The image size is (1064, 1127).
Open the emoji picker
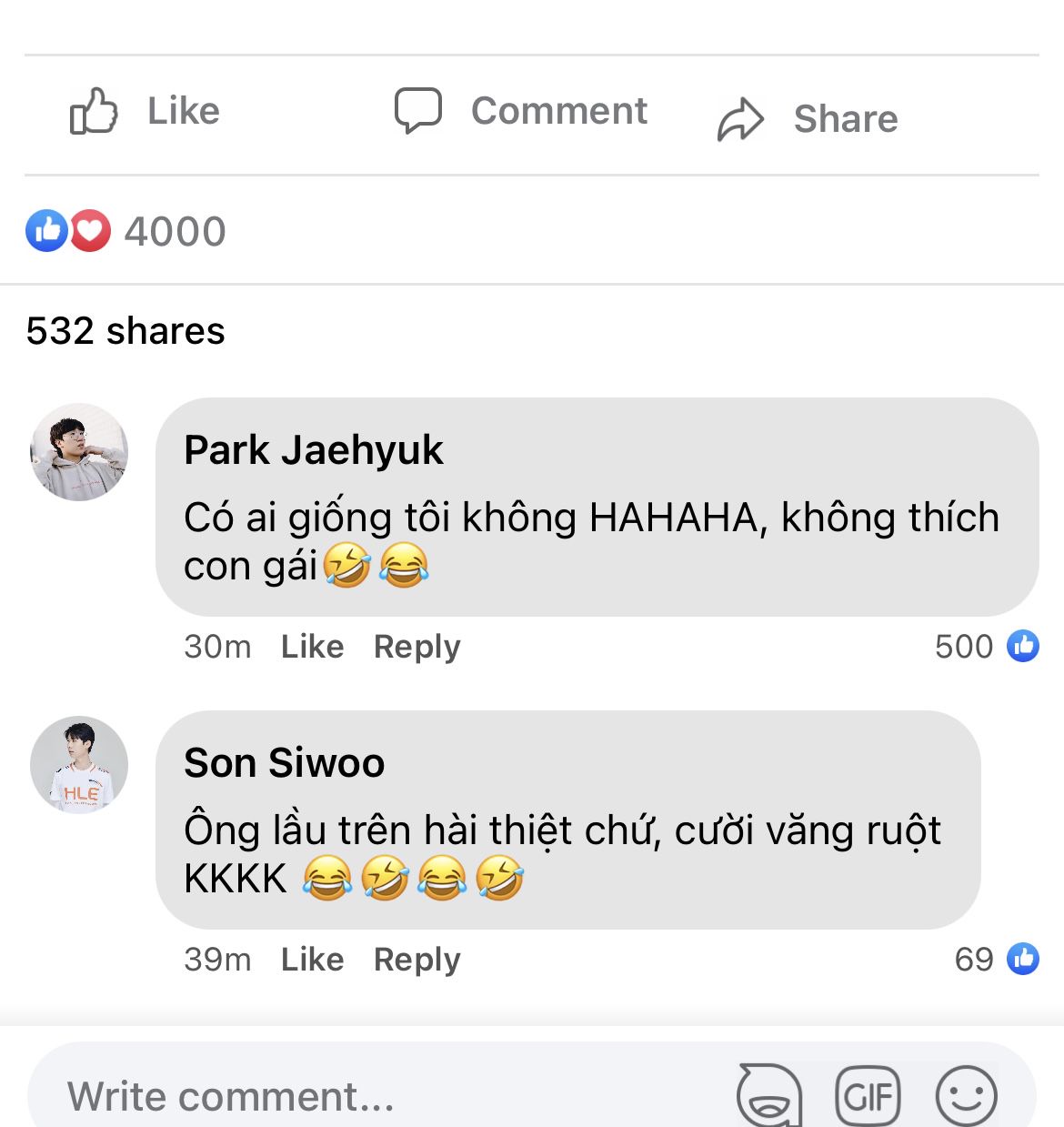(966, 1096)
